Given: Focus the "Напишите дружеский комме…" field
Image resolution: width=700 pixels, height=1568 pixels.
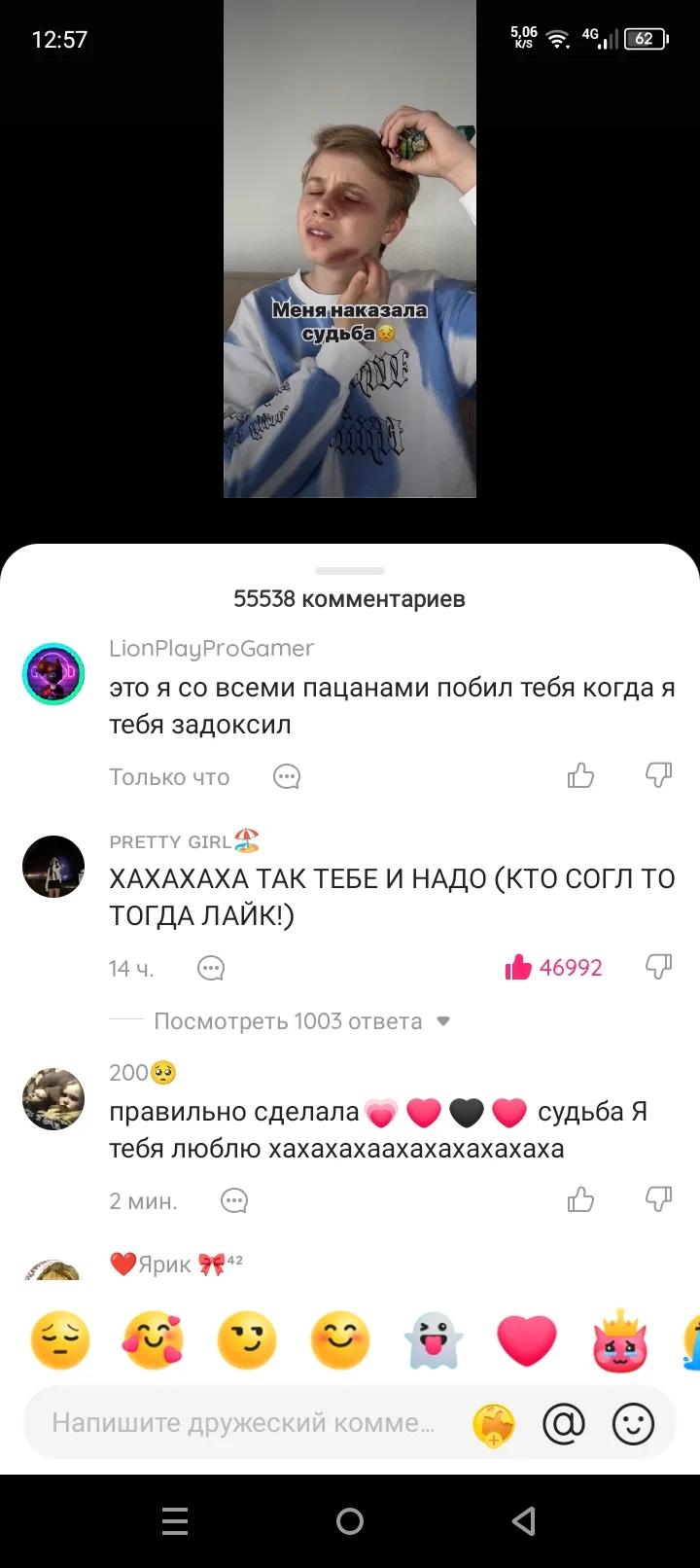Looking at the screenshot, I should click(243, 1423).
